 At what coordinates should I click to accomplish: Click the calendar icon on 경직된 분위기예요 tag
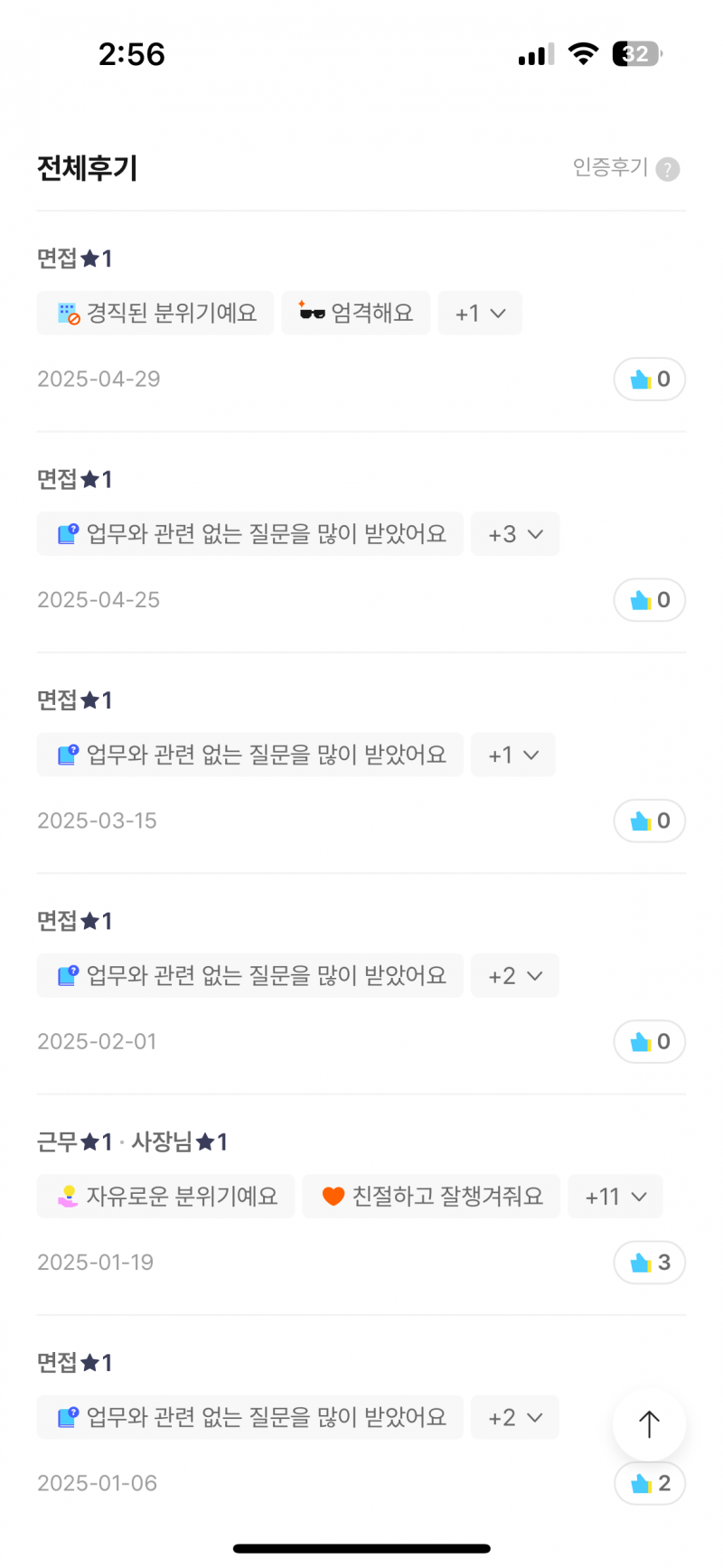click(x=67, y=312)
